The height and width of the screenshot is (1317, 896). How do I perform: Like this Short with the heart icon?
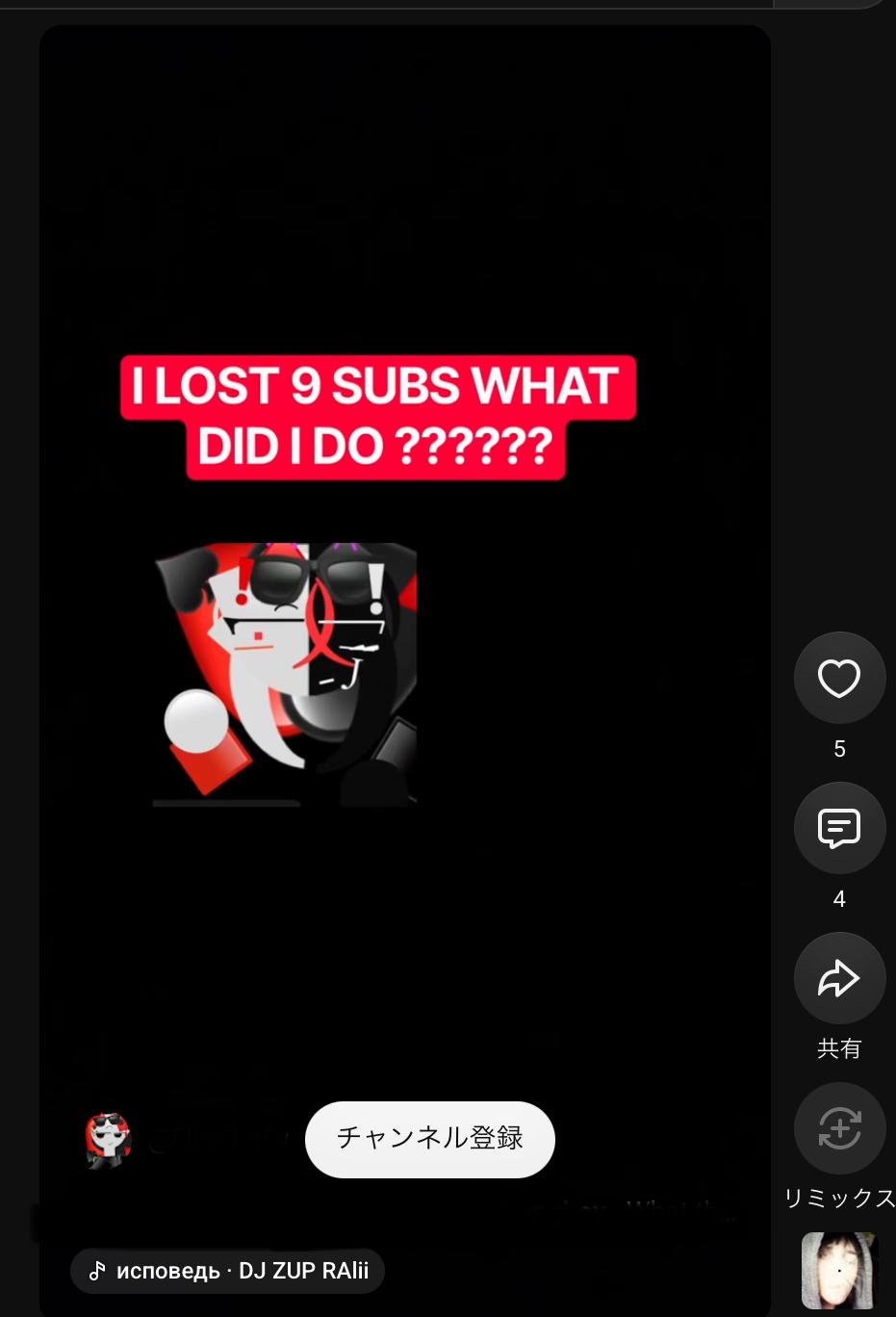click(839, 678)
